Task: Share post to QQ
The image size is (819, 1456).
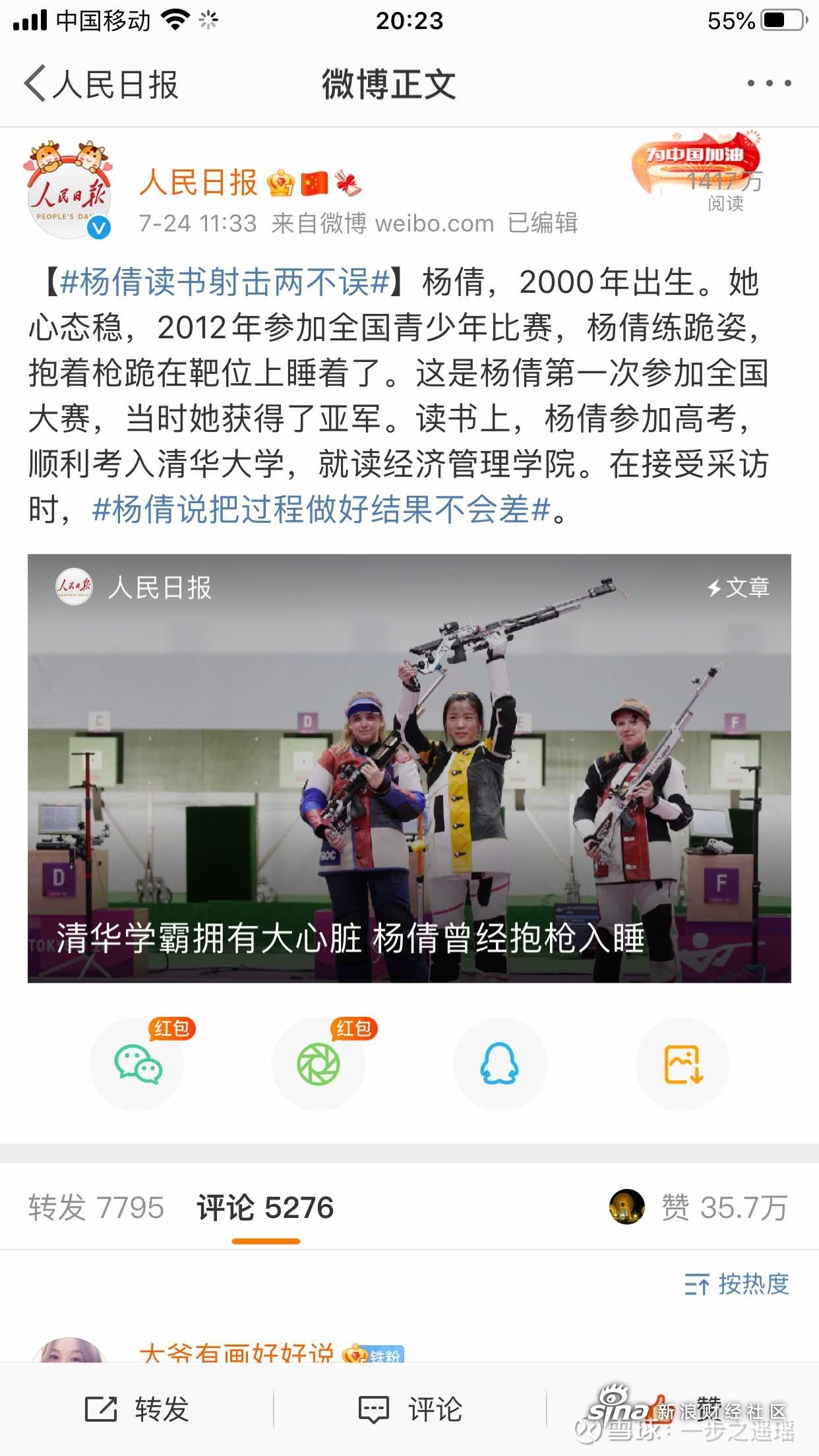Action: click(x=500, y=1064)
